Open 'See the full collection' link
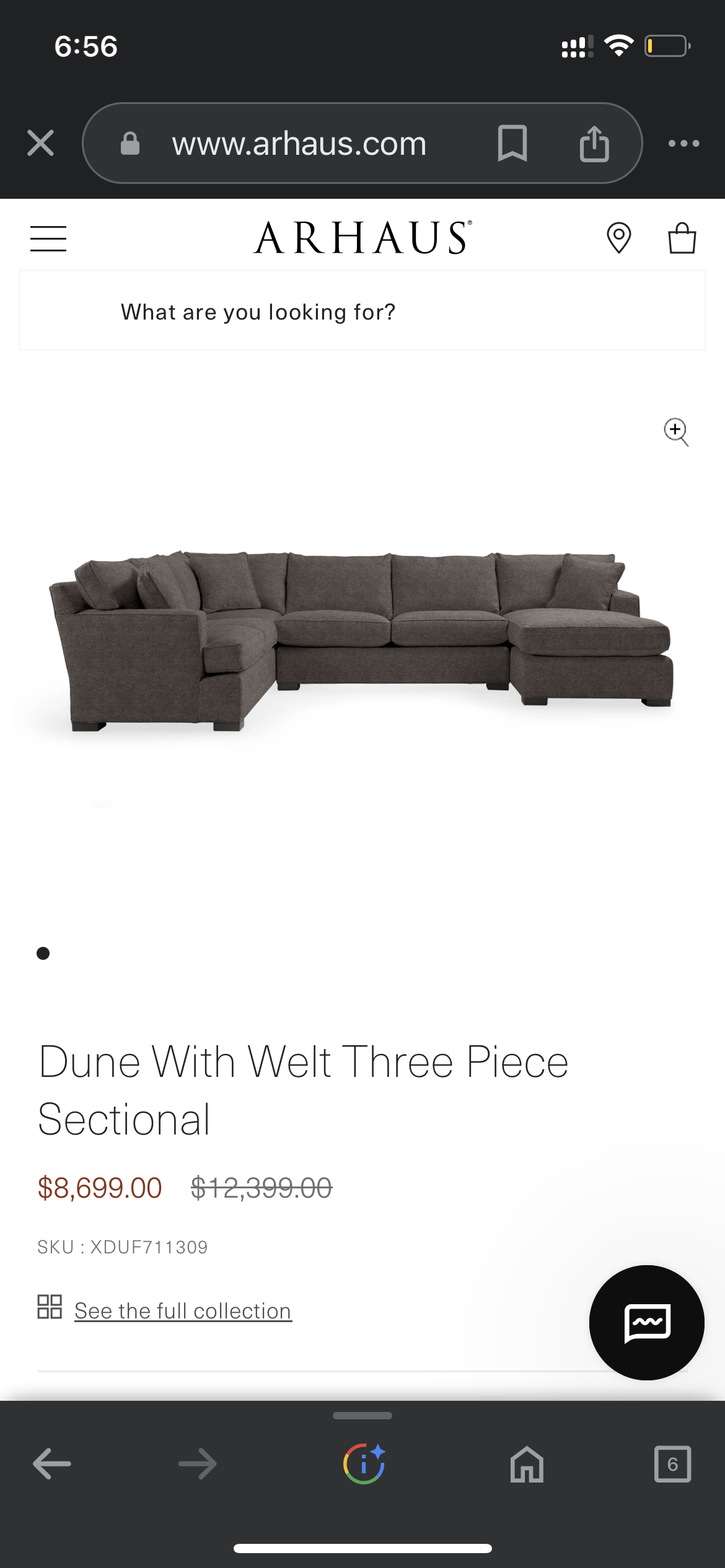725x1568 pixels. tap(182, 1310)
